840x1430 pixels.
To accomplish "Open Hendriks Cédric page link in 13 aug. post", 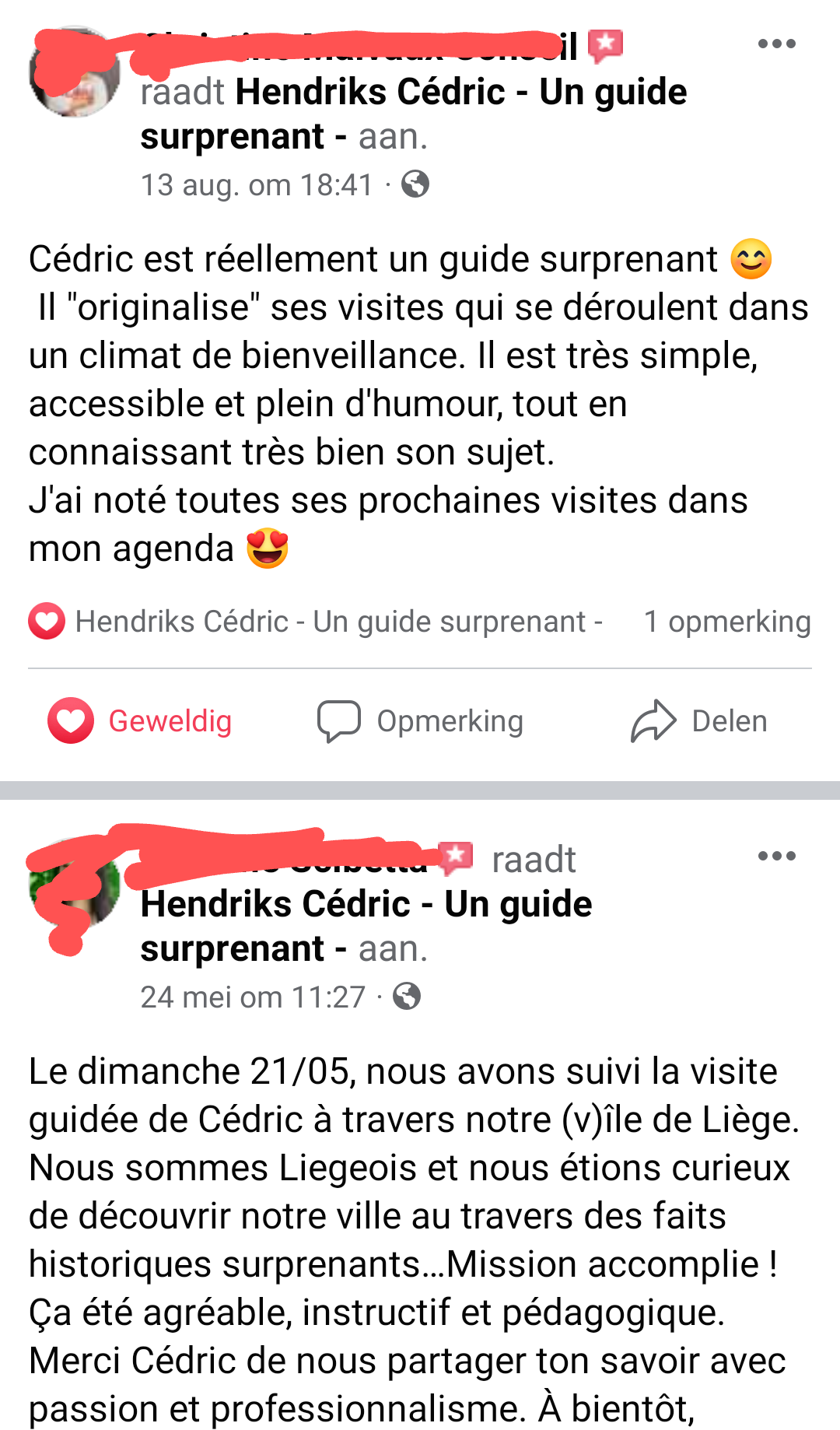I will tap(460, 93).
